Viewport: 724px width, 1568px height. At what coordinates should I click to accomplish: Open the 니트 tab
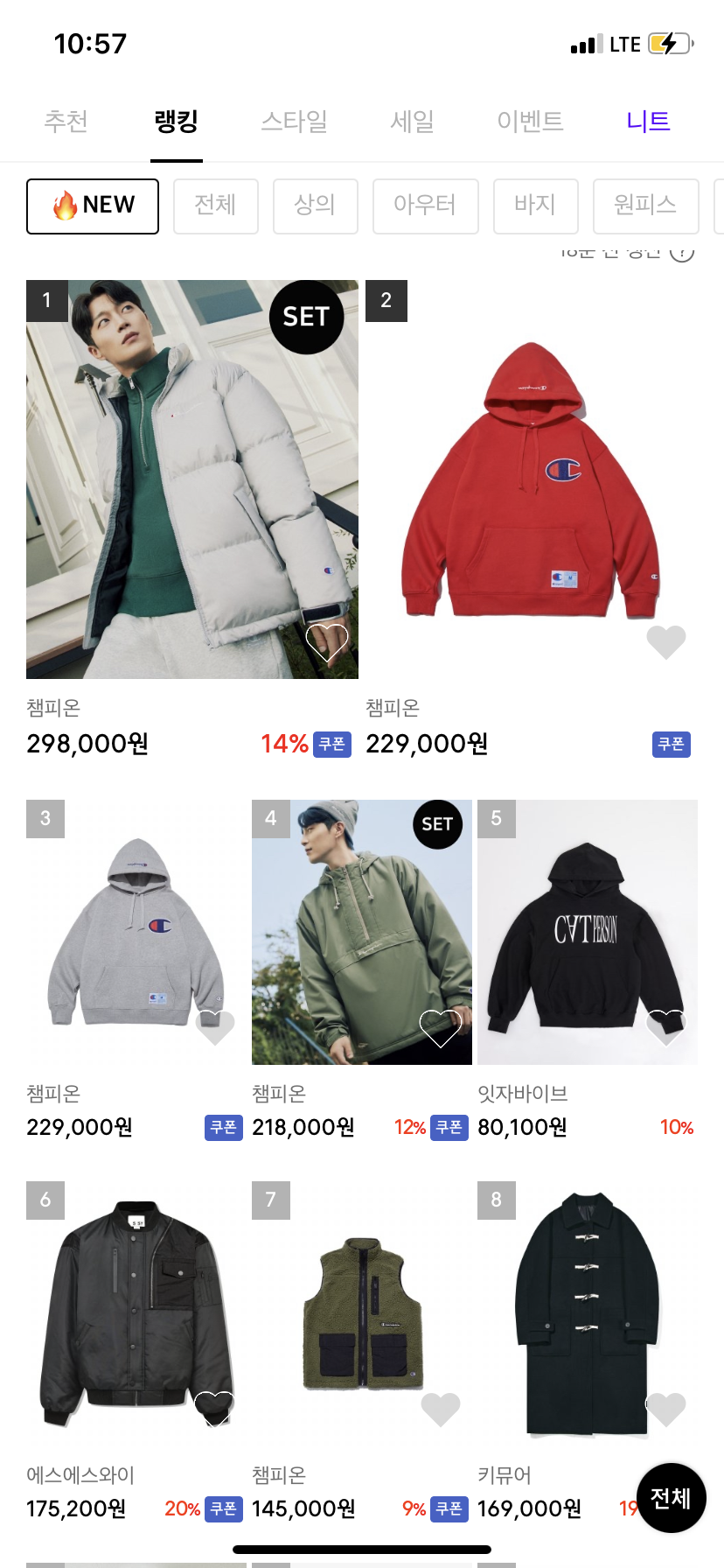(647, 122)
